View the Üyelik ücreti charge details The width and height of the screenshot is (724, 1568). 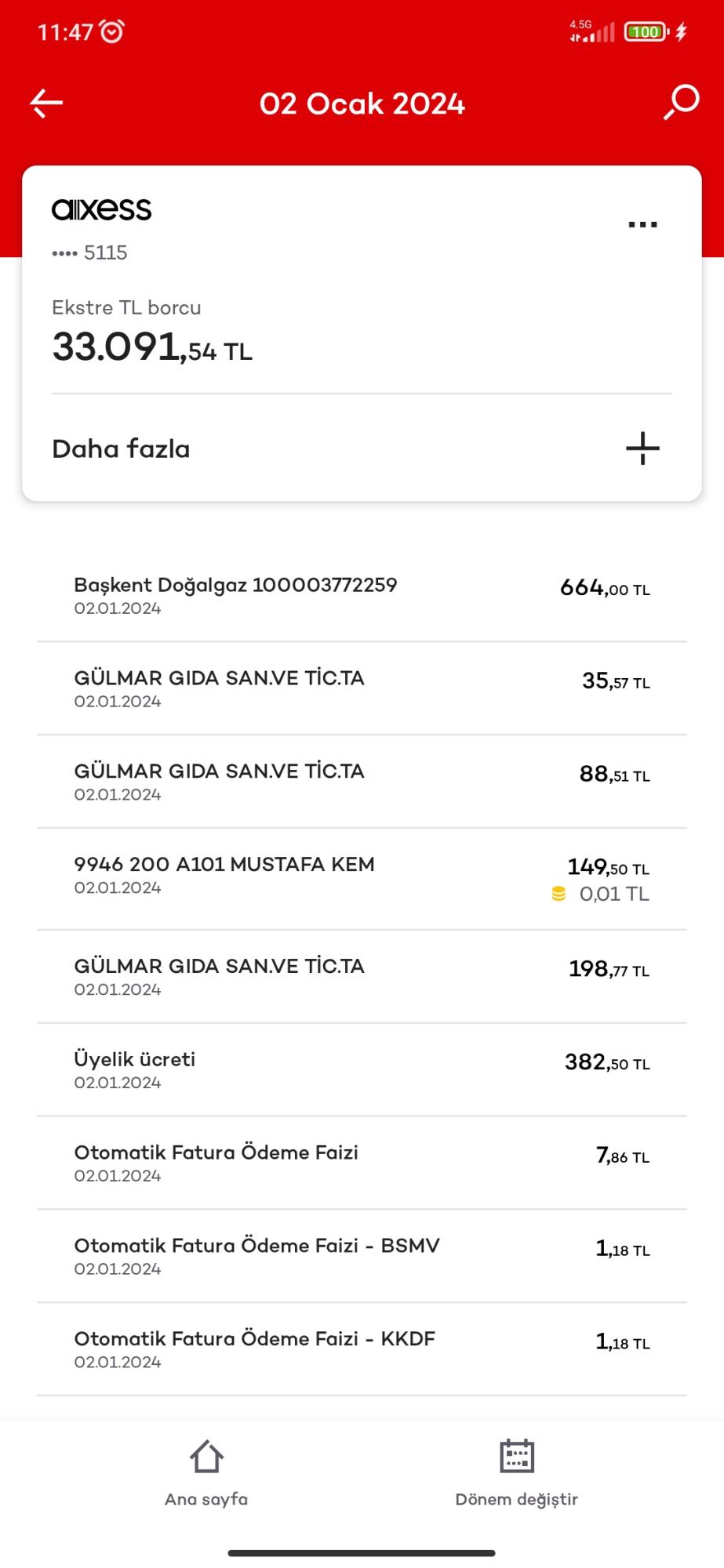pyautogui.click(x=362, y=1071)
